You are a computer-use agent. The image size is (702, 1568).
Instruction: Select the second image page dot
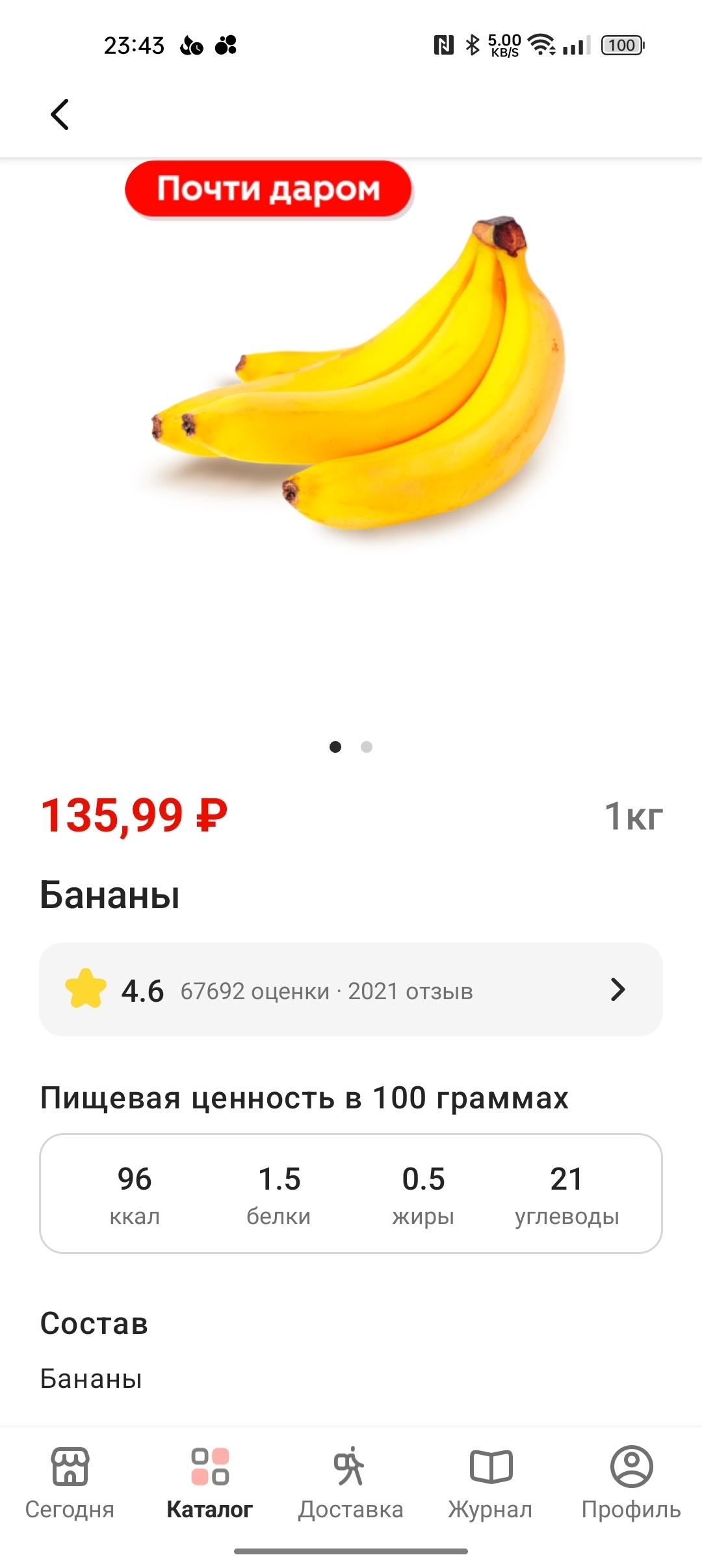click(x=367, y=747)
